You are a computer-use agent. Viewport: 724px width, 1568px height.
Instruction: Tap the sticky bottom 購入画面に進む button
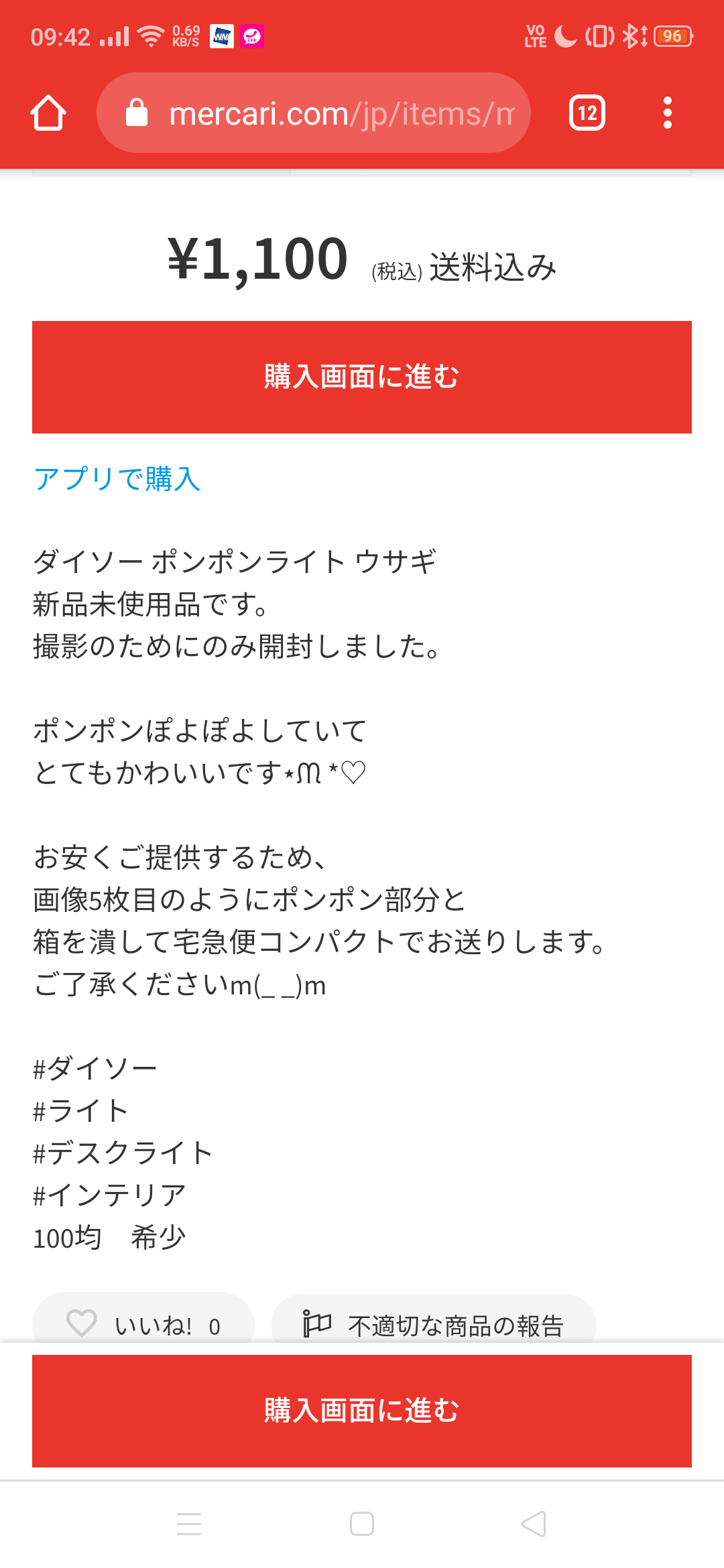pos(362,1411)
